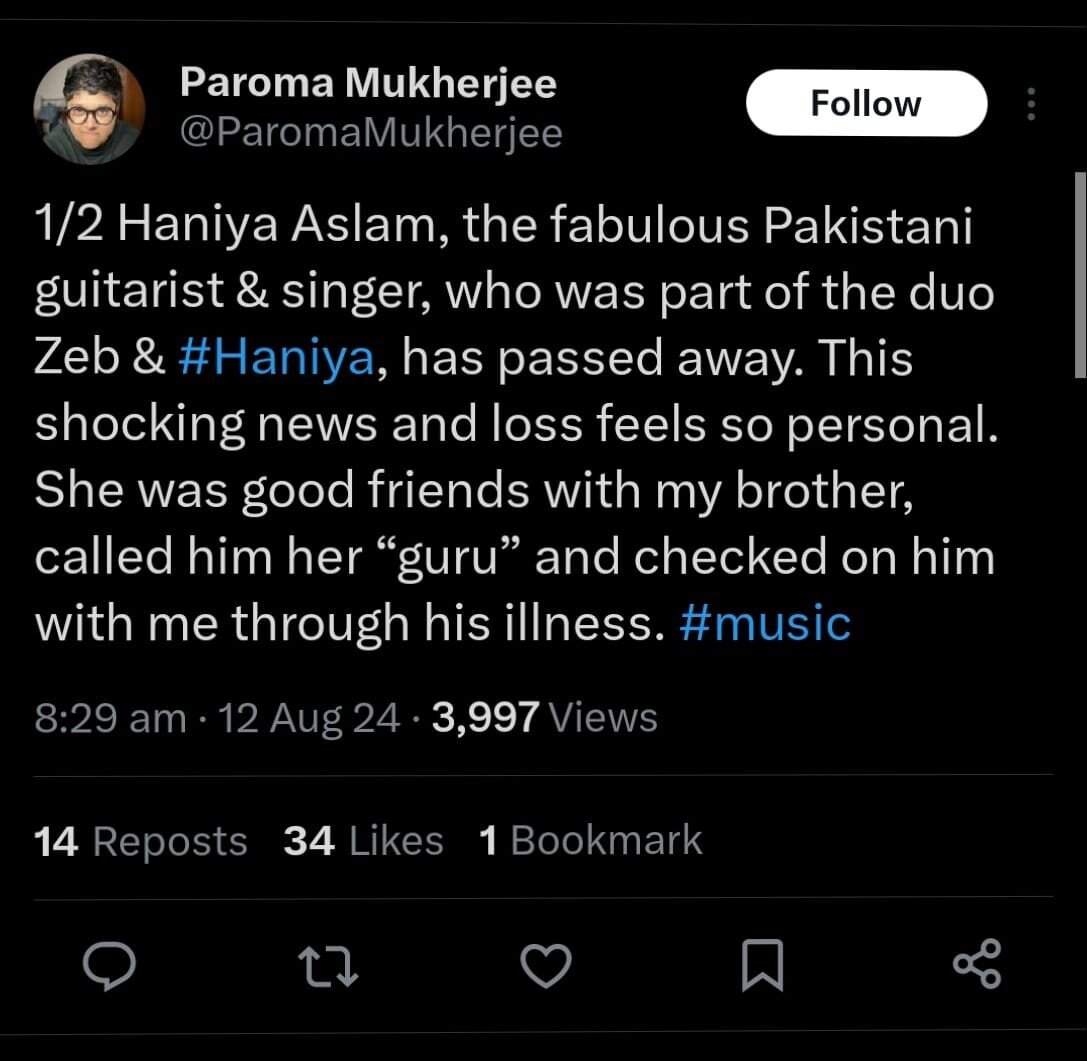1087x1061 pixels.
Task: Like this post
Action: (547, 965)
